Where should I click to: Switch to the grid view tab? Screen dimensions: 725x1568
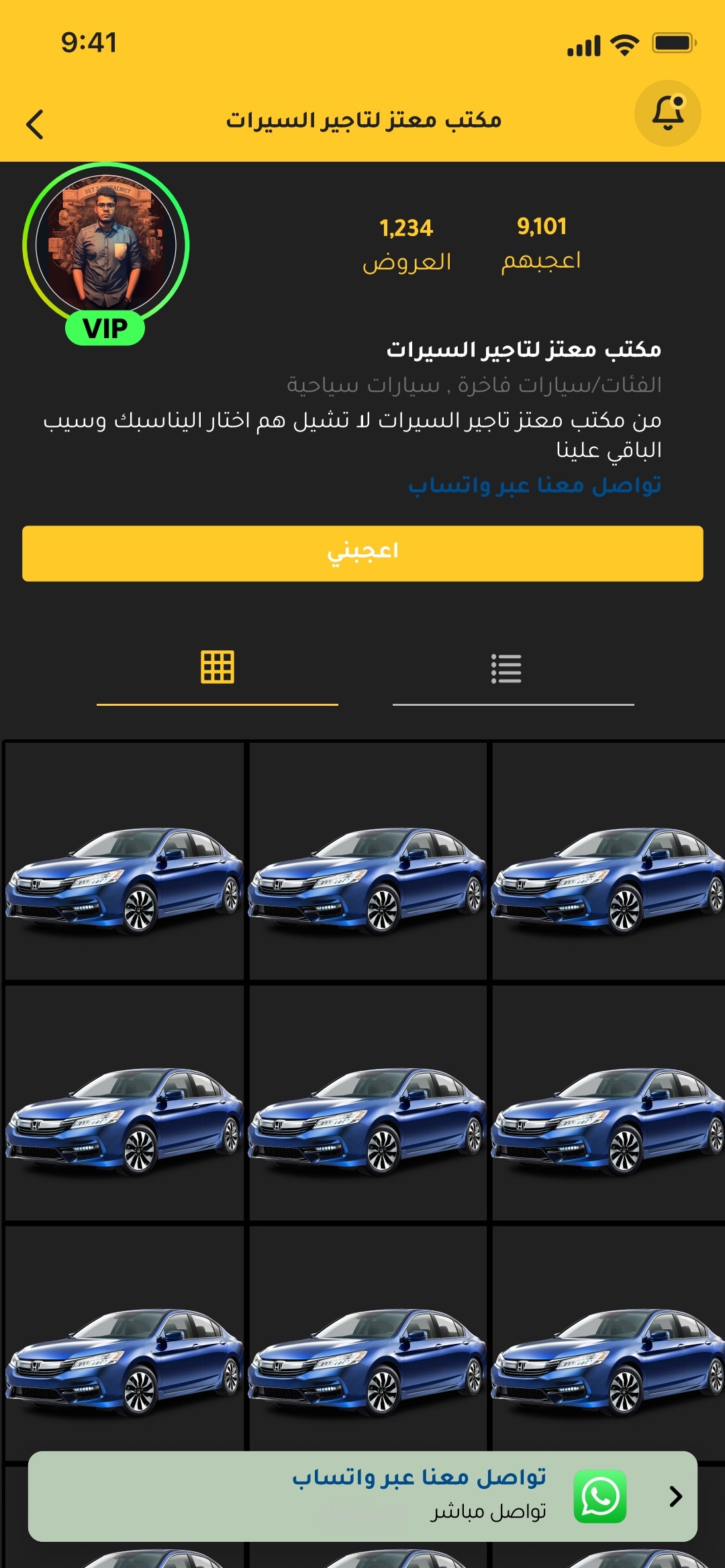click(x=217, y=668)
